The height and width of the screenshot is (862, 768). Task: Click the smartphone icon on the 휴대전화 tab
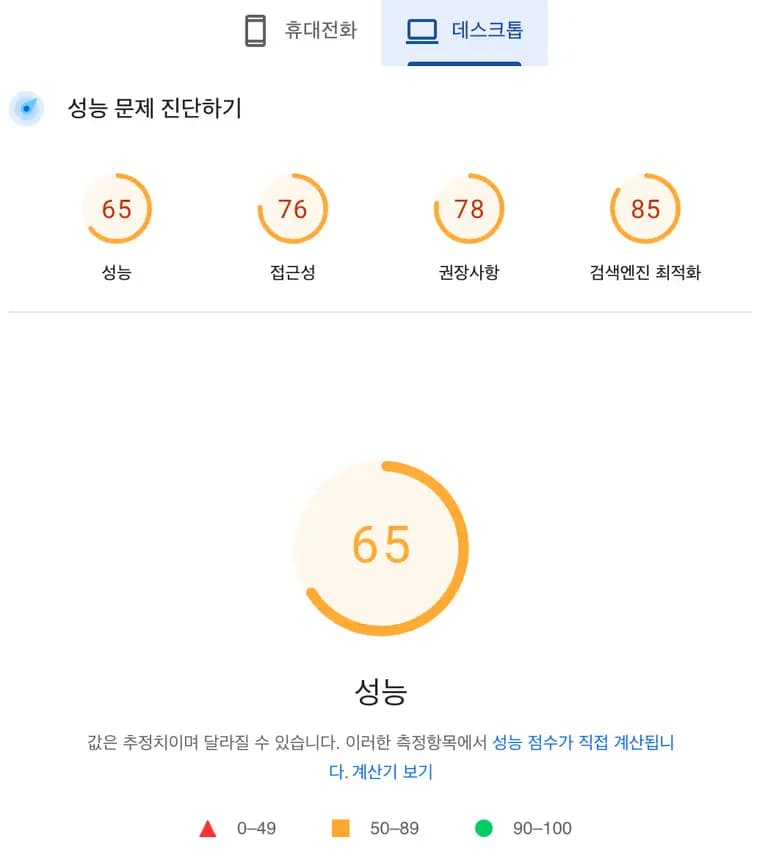tap(256, 31)
